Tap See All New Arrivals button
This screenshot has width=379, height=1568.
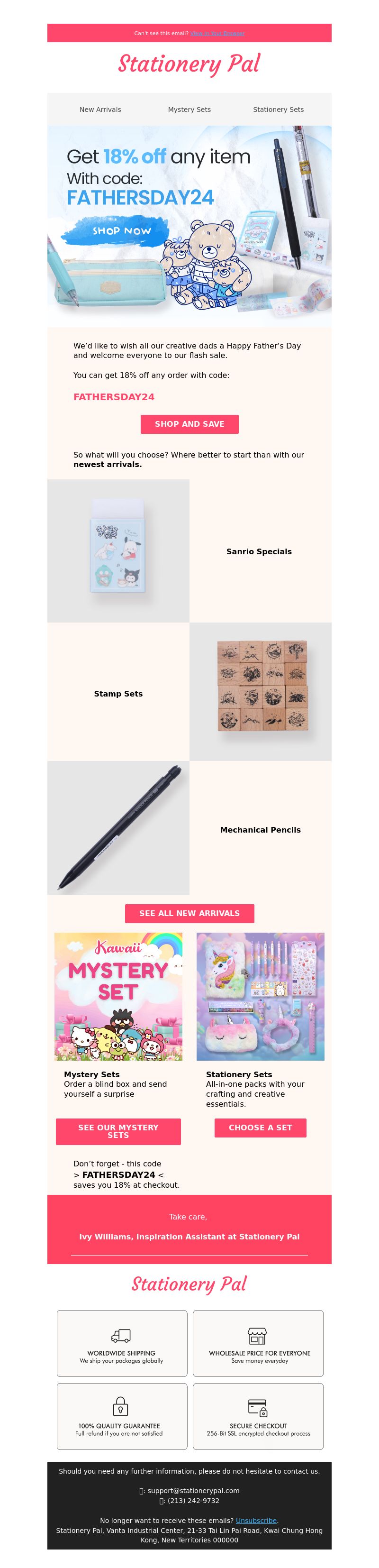coord(189,913)
